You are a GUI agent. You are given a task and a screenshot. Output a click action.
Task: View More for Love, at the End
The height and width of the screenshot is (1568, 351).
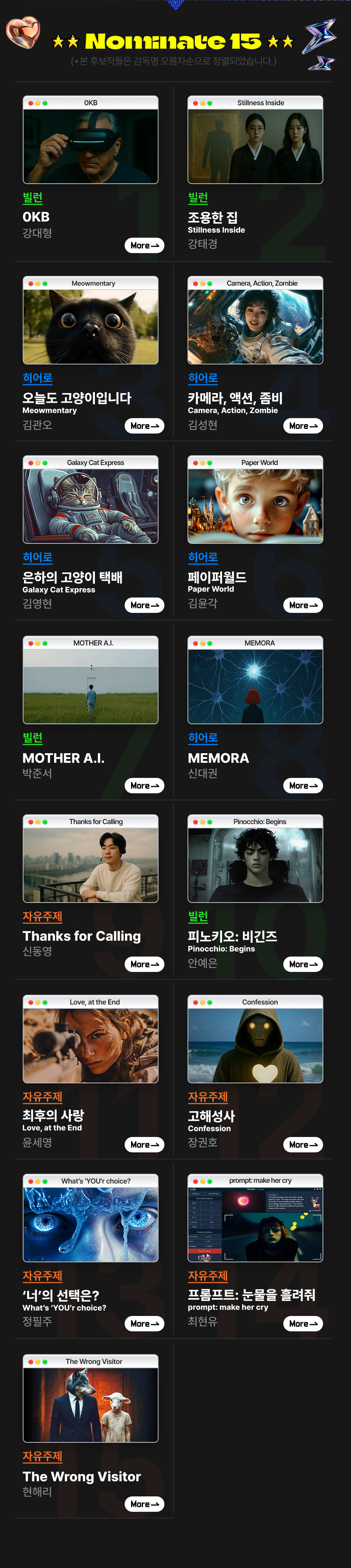(x=144, y=1145)
